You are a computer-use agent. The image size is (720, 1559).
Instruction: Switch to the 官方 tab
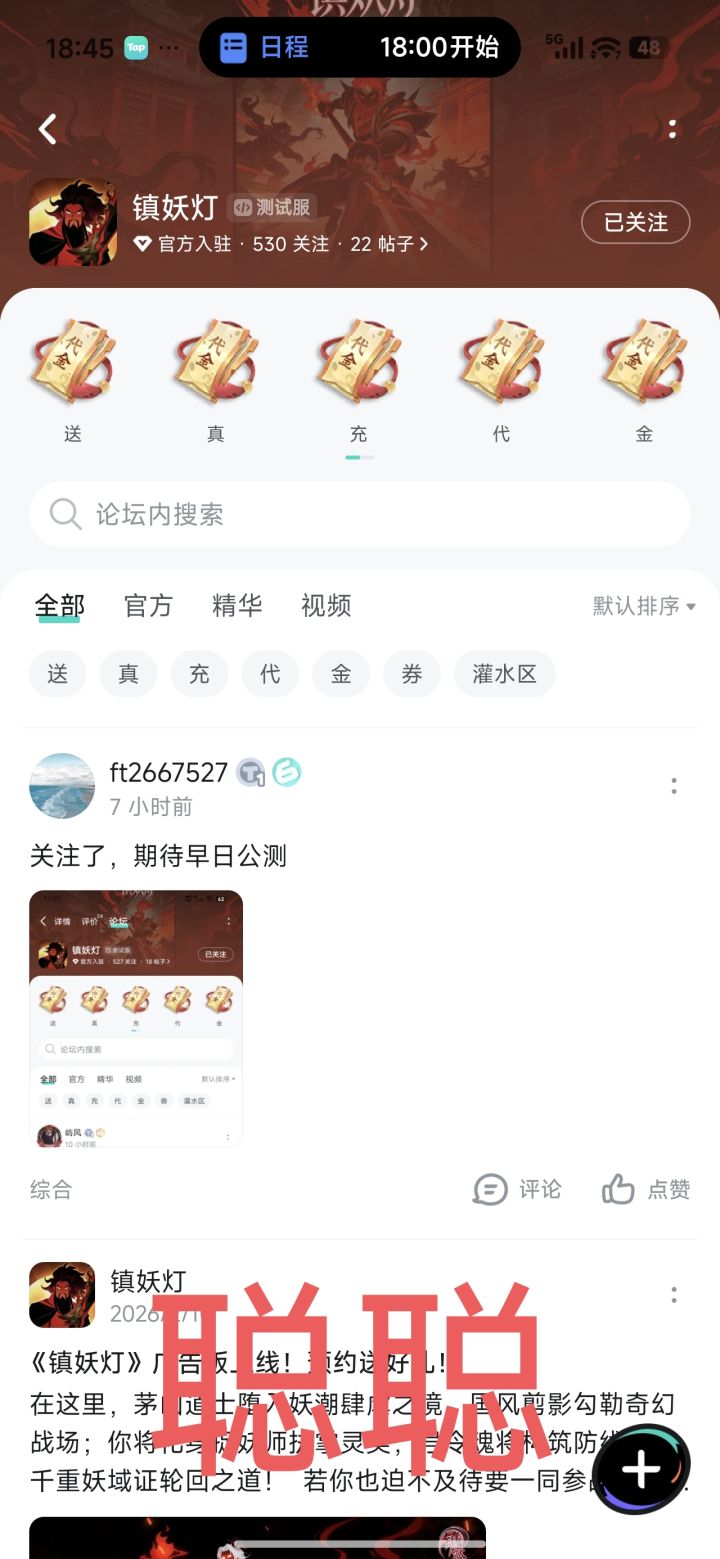(x=147, y=606)
